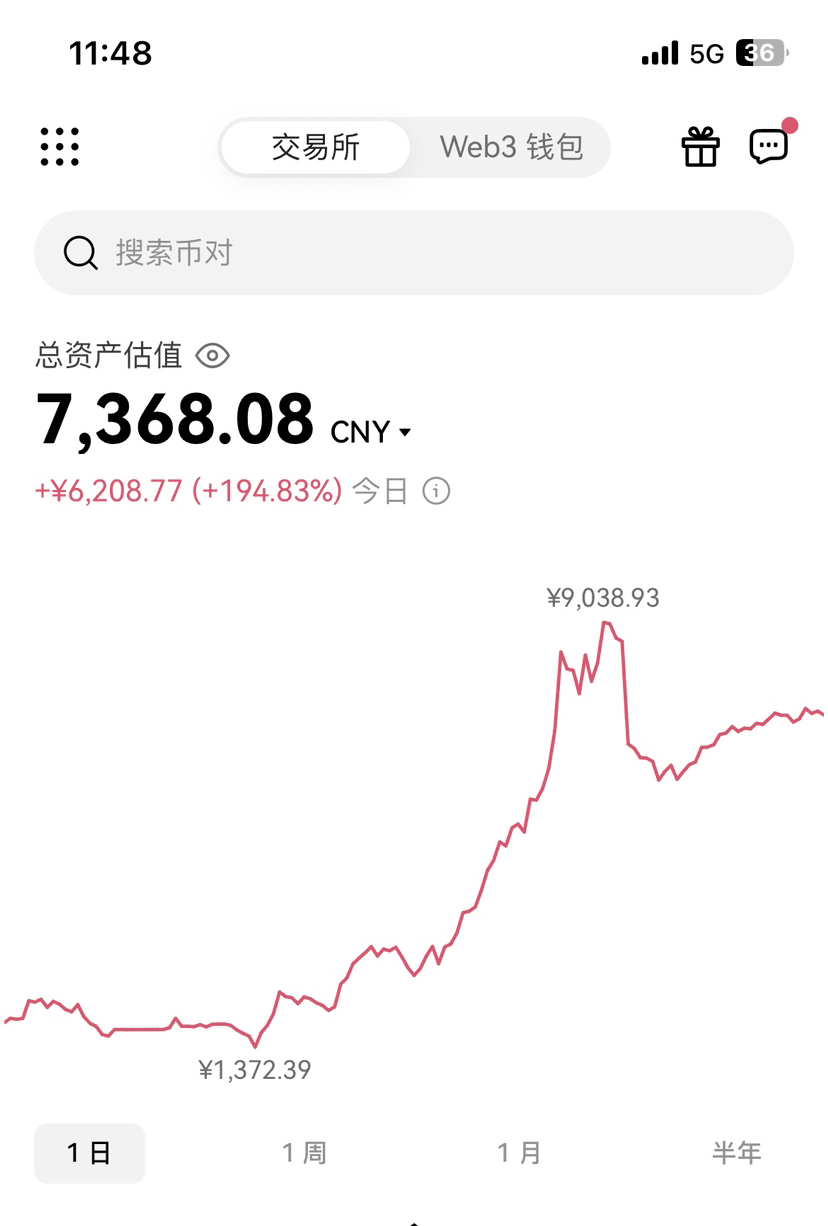The height and width of the screenshot is (1226, 828).
Task: Select the 1周 chart range
Action: [304, 1153]
